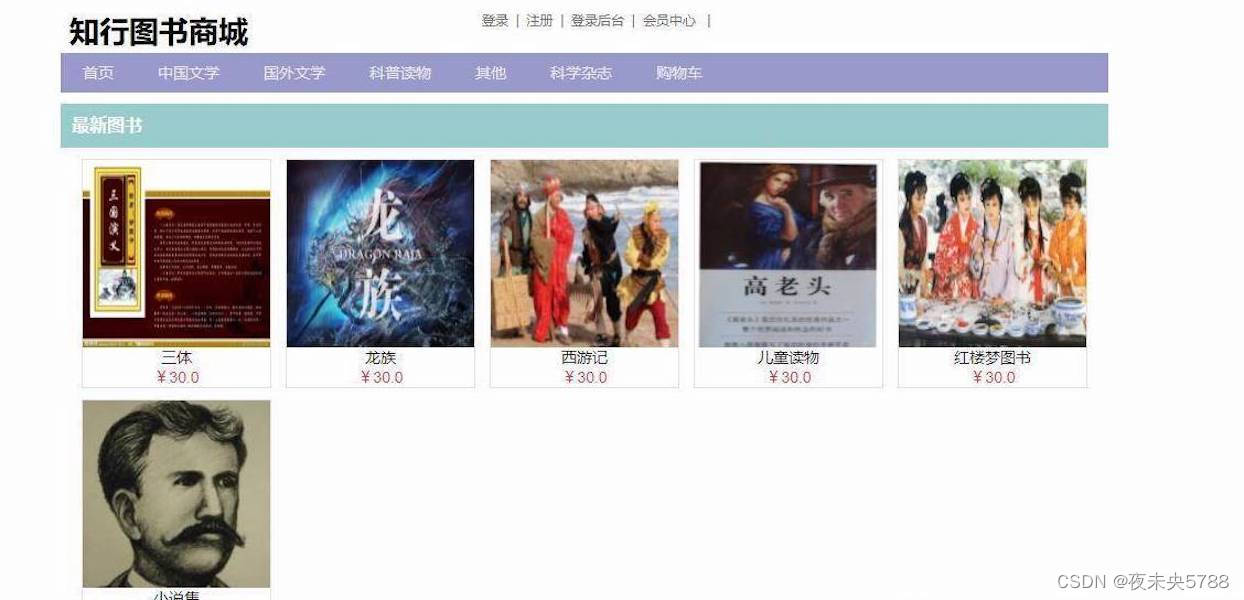This screenshot has width=1244, height=600.
Task: Open the 小说集 book tile
Action: point(176,493)
